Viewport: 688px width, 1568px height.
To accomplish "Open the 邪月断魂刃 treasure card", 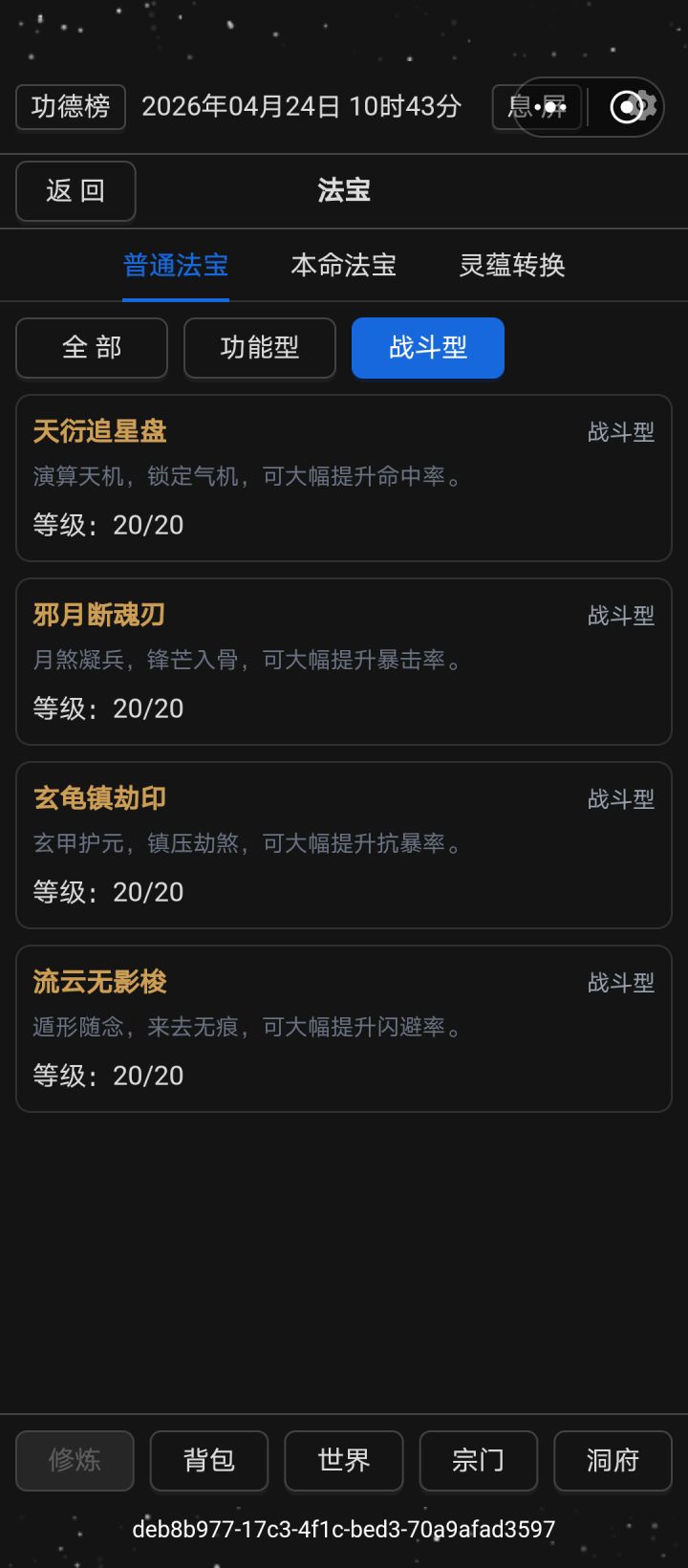I will point(344,662).
